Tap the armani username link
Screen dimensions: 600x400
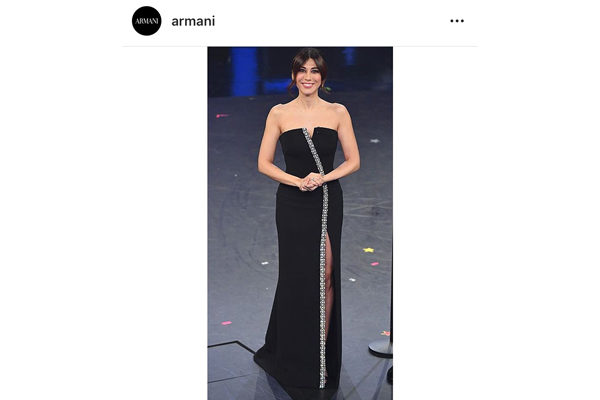[193, 21]
